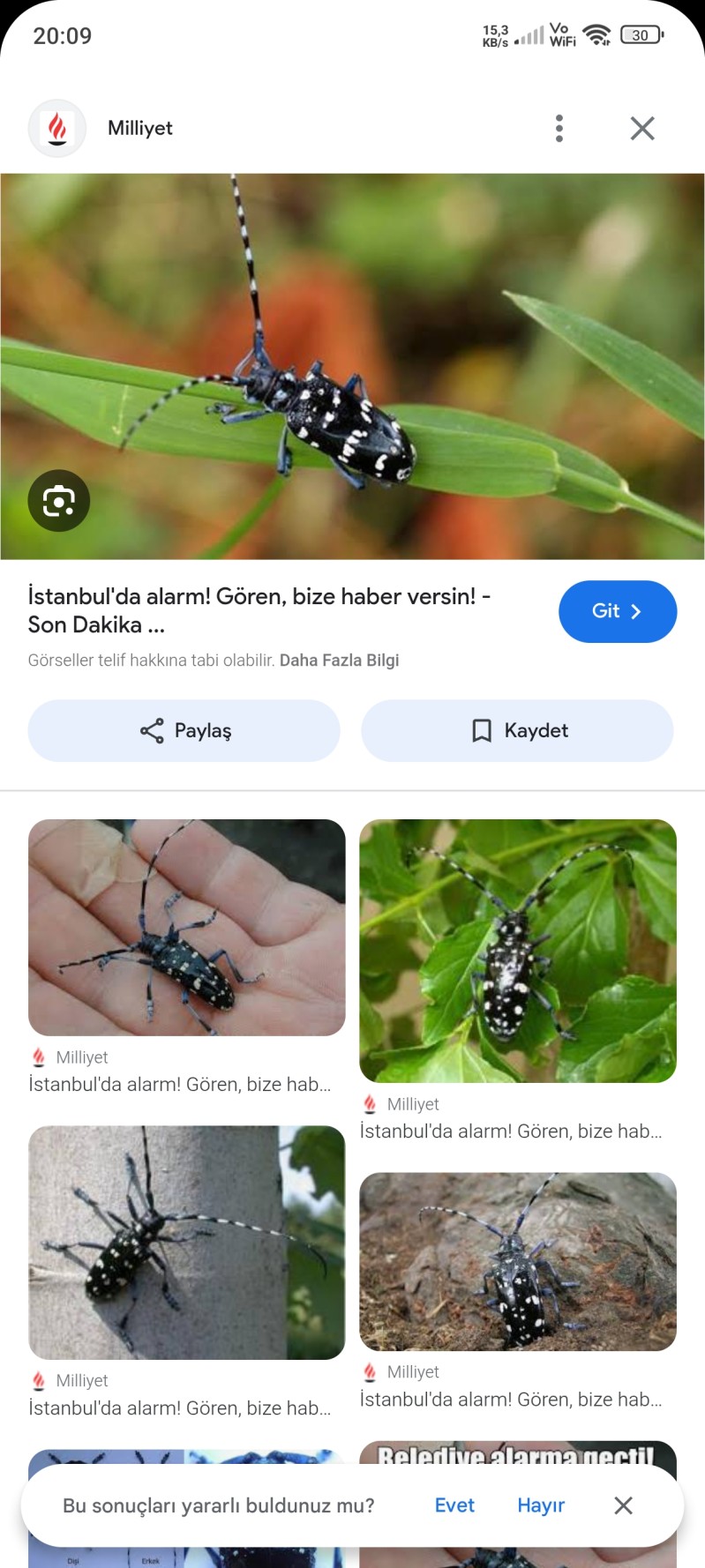This screenshot has height=1568, width=705.
Task: Tap the Git button to visit page
Action: click(617, 611)
